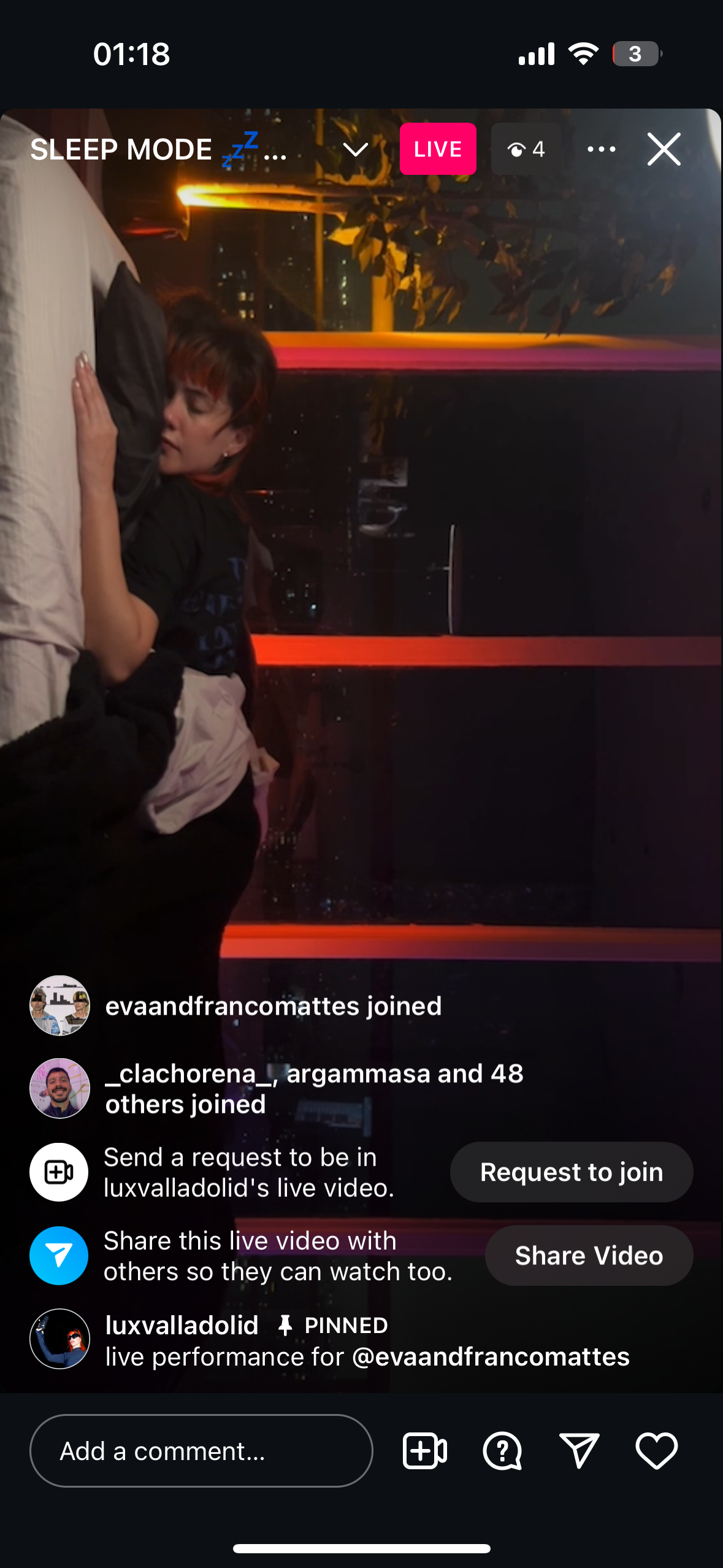Open luxvalladolid's profile picture in pinned comment
The width and height of the screenshot is (723, 1568).
(59, 1339)
